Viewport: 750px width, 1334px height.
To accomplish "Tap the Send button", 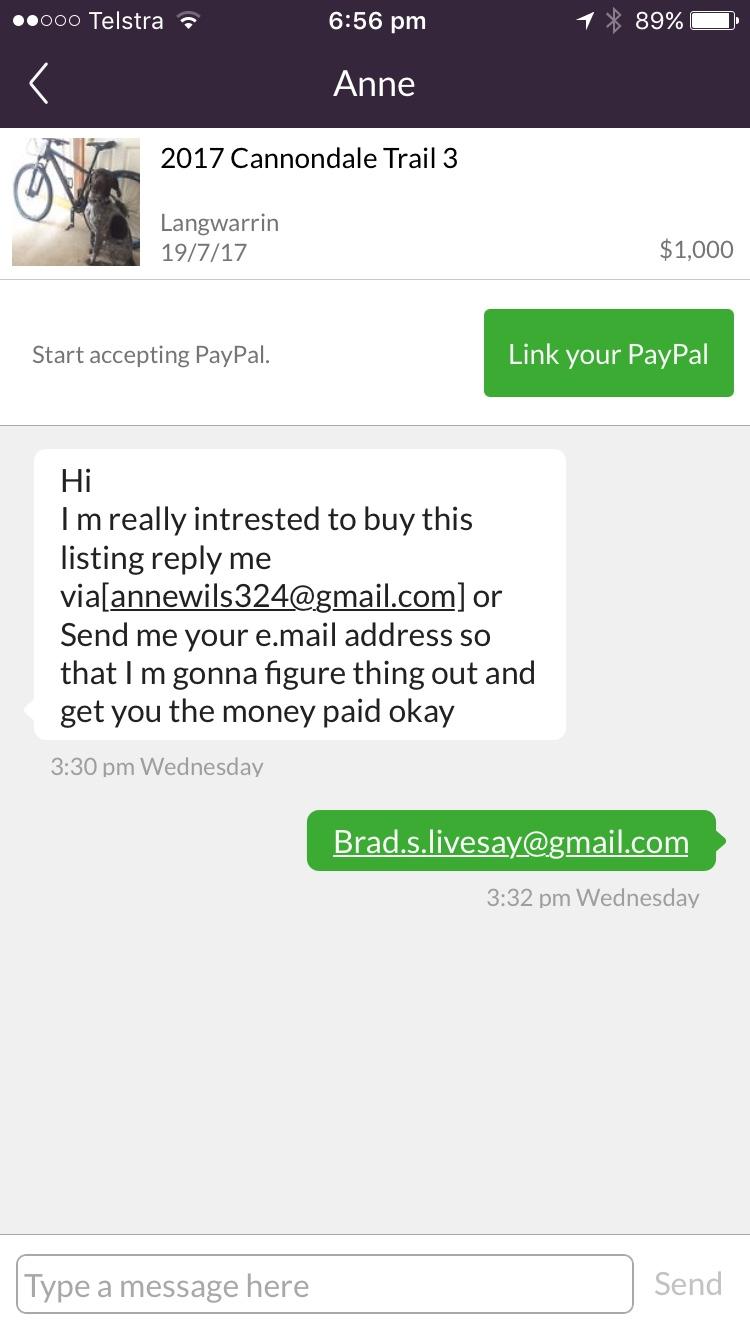I will click(688, 1284).
